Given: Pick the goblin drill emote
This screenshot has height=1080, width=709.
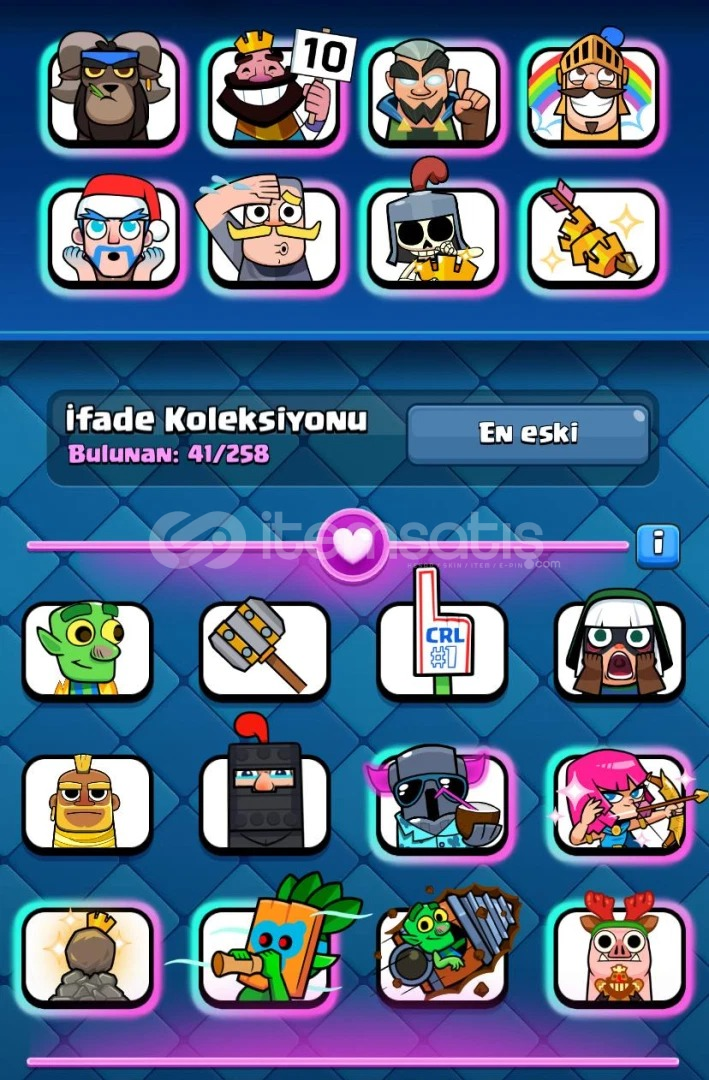Looking at the screenshot, I should pos(442,955).
